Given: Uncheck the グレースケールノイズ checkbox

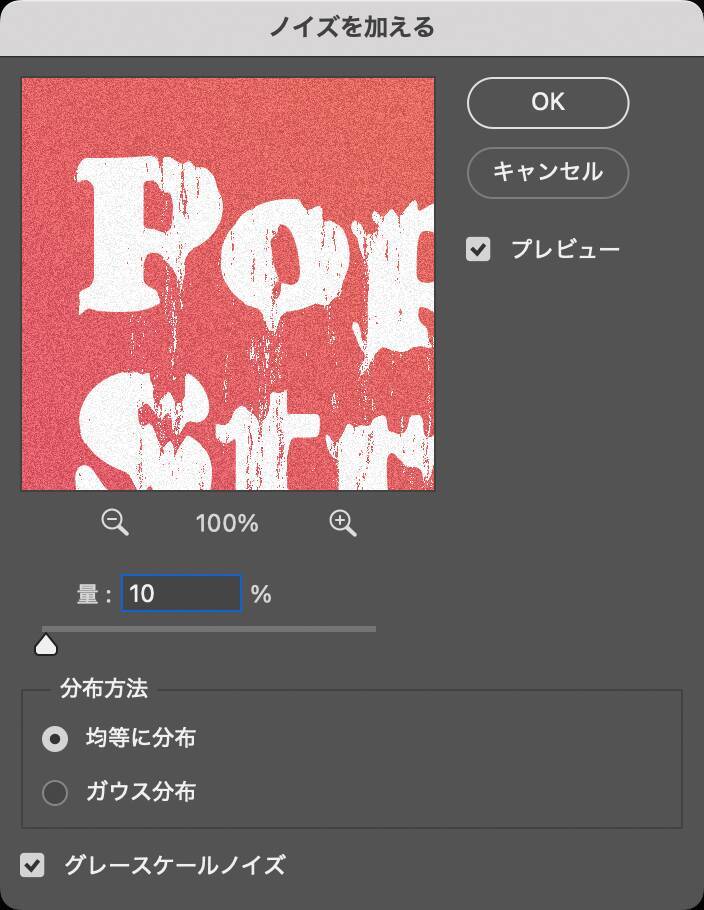Looking at the screenshot, I should (x=34, y=865).
